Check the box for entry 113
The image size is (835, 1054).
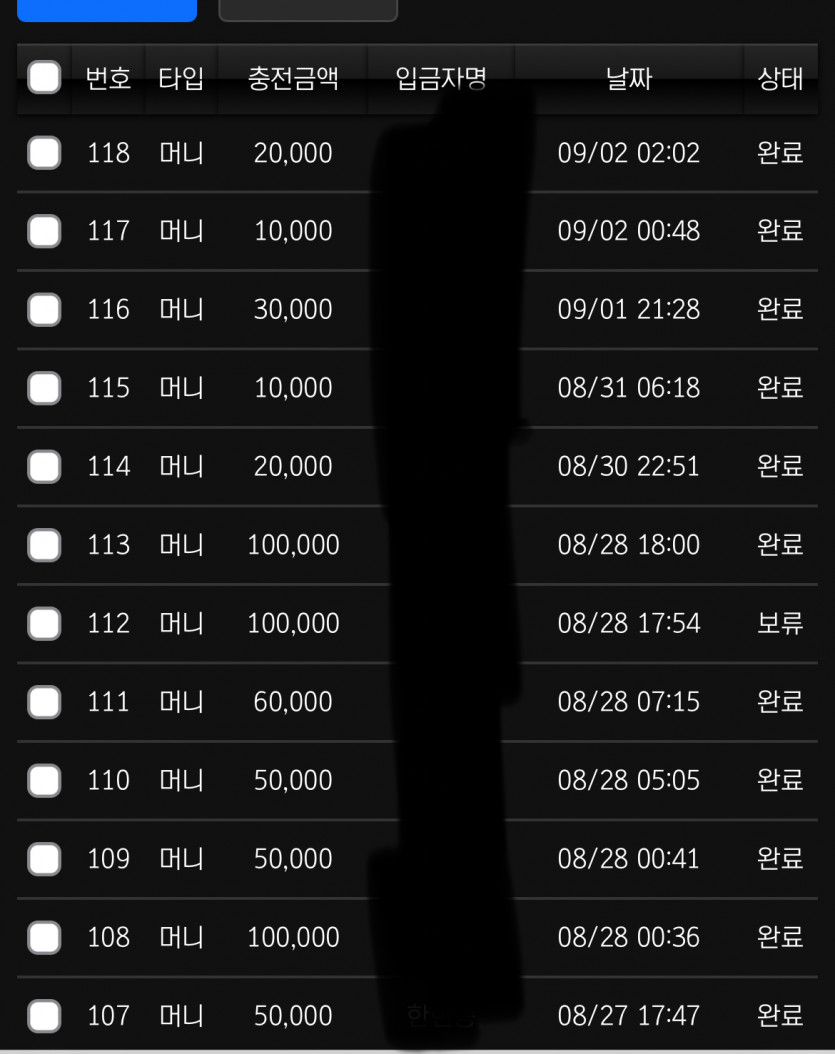coord(44,544)
